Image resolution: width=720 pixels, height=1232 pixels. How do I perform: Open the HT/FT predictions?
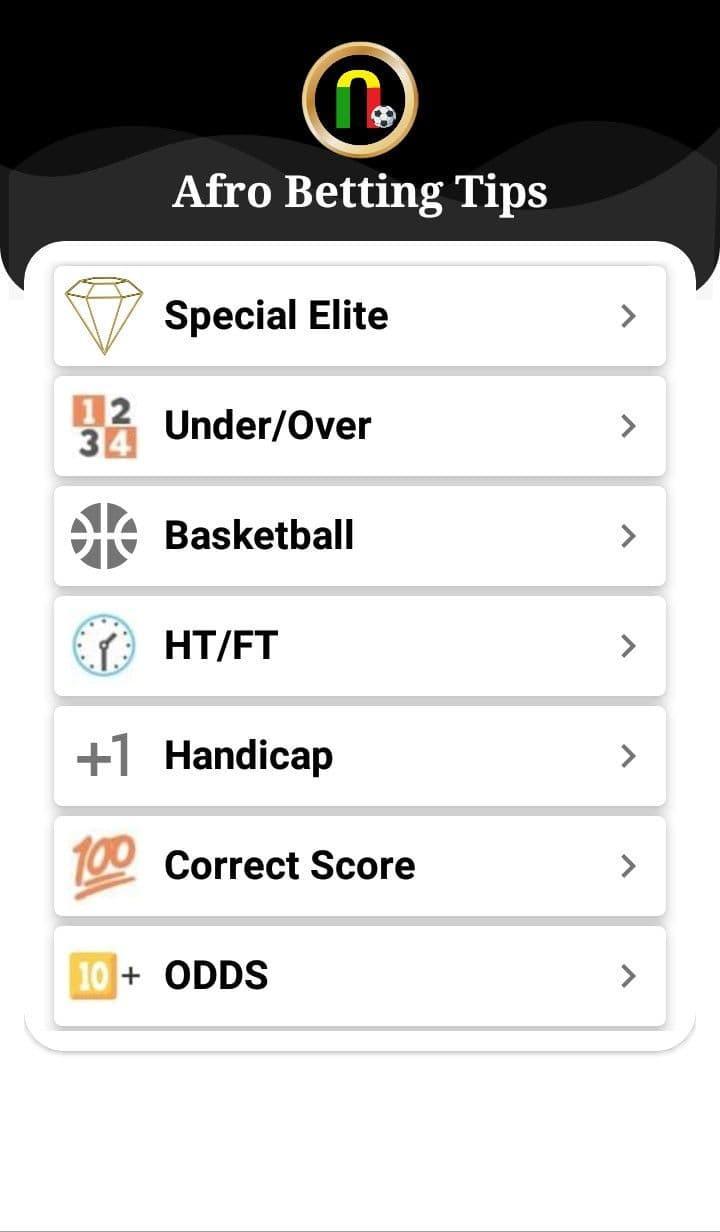[360, 645]
